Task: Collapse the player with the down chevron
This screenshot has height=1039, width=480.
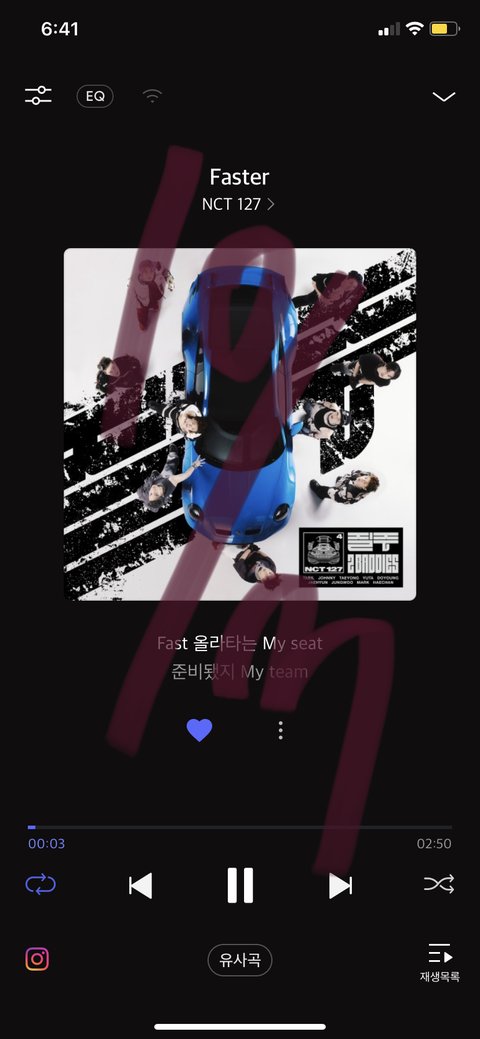Action: (x=444, y=97)
